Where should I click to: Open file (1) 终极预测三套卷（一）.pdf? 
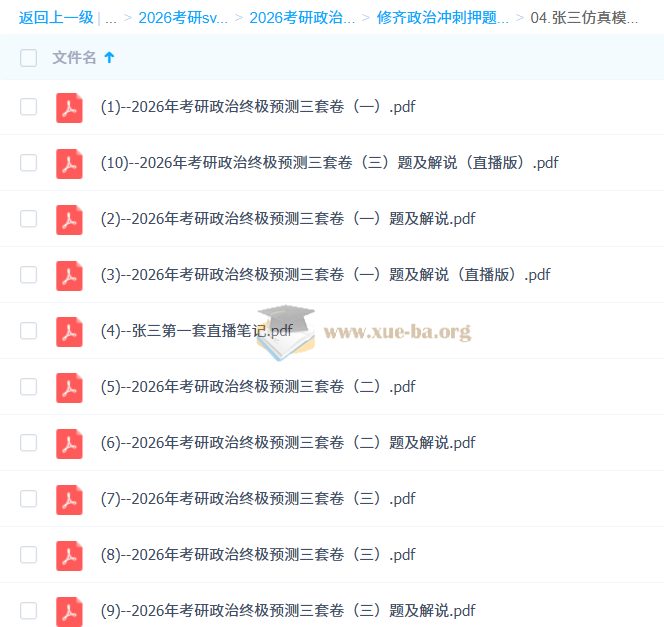pyautogui.click(x=258, y=107)
